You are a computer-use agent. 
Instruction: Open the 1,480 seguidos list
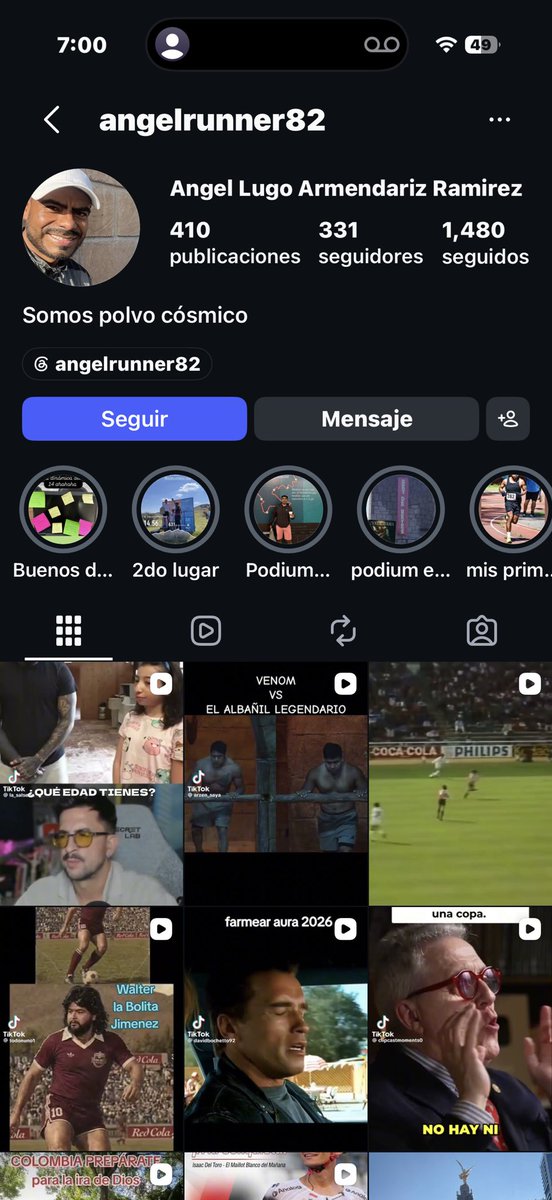486,243
